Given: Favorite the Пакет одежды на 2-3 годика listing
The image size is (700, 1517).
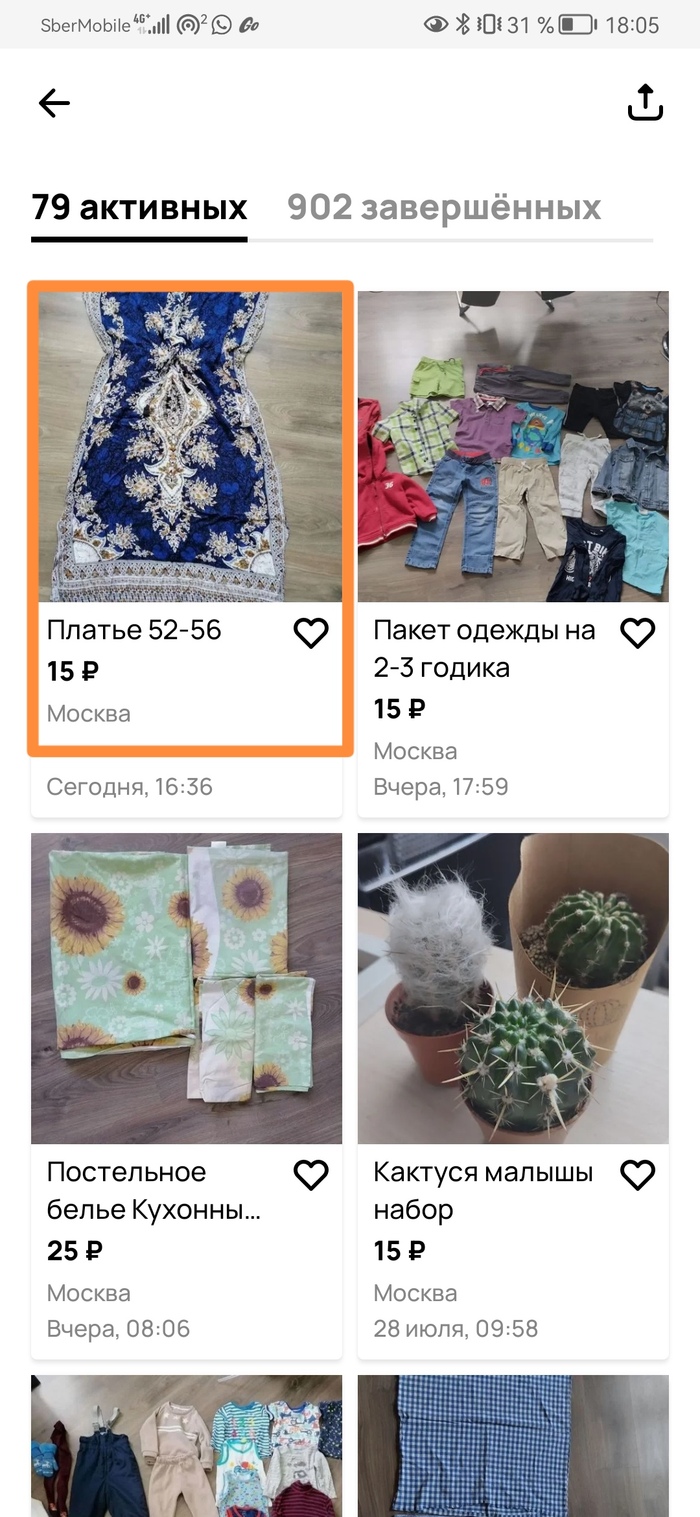Looking at the screenshot, I should coord(638,633).
